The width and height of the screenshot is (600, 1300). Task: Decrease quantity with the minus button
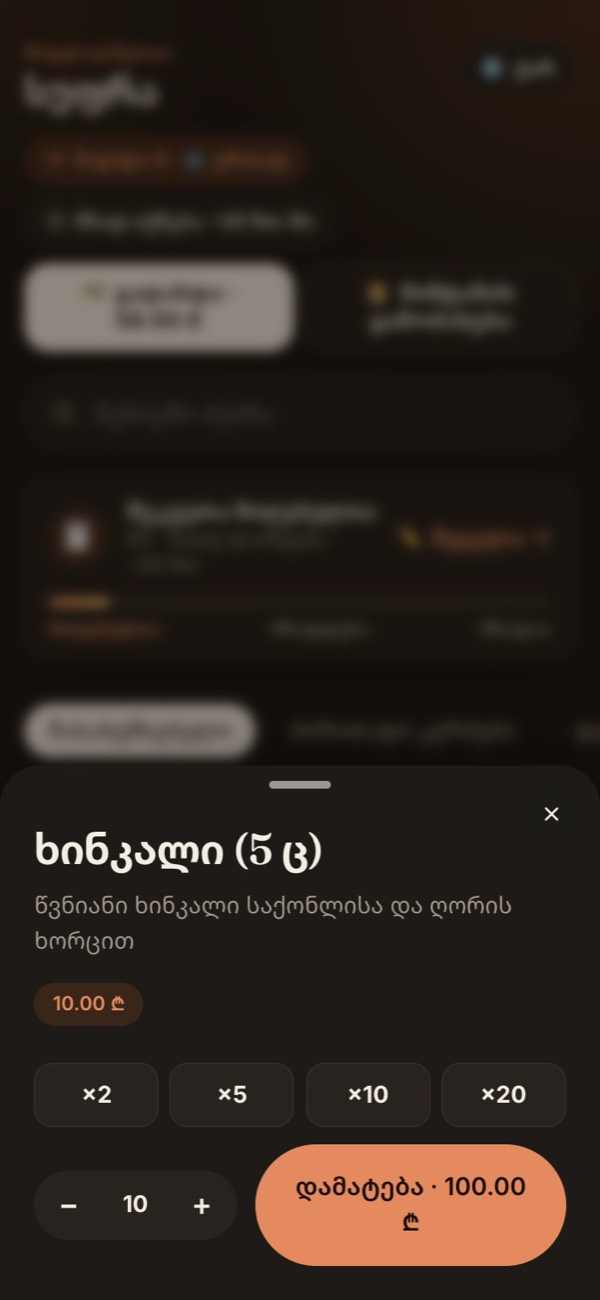pyautogui.click(x=69, y=1206)
